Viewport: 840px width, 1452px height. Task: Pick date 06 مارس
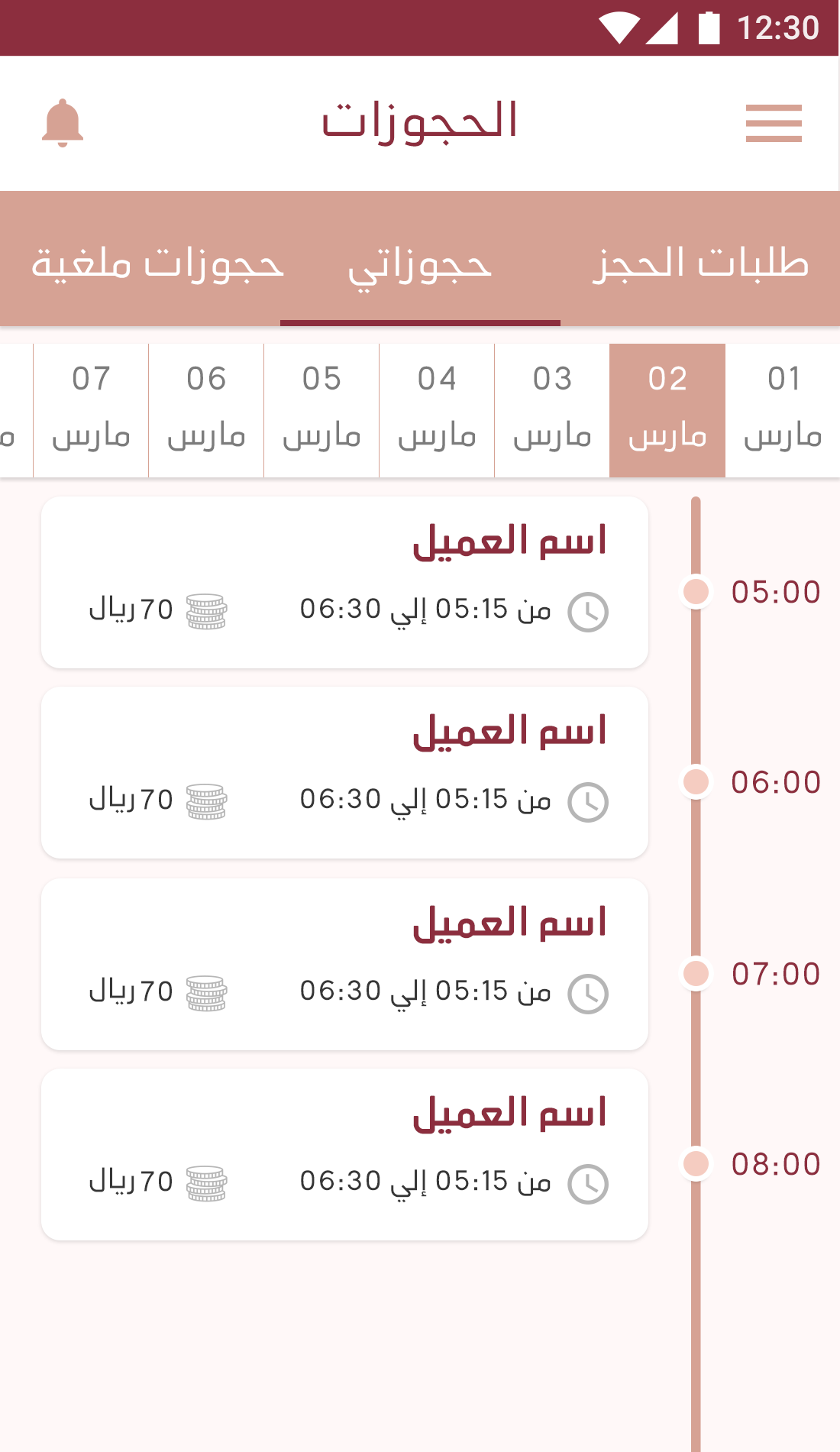point(206,410)
